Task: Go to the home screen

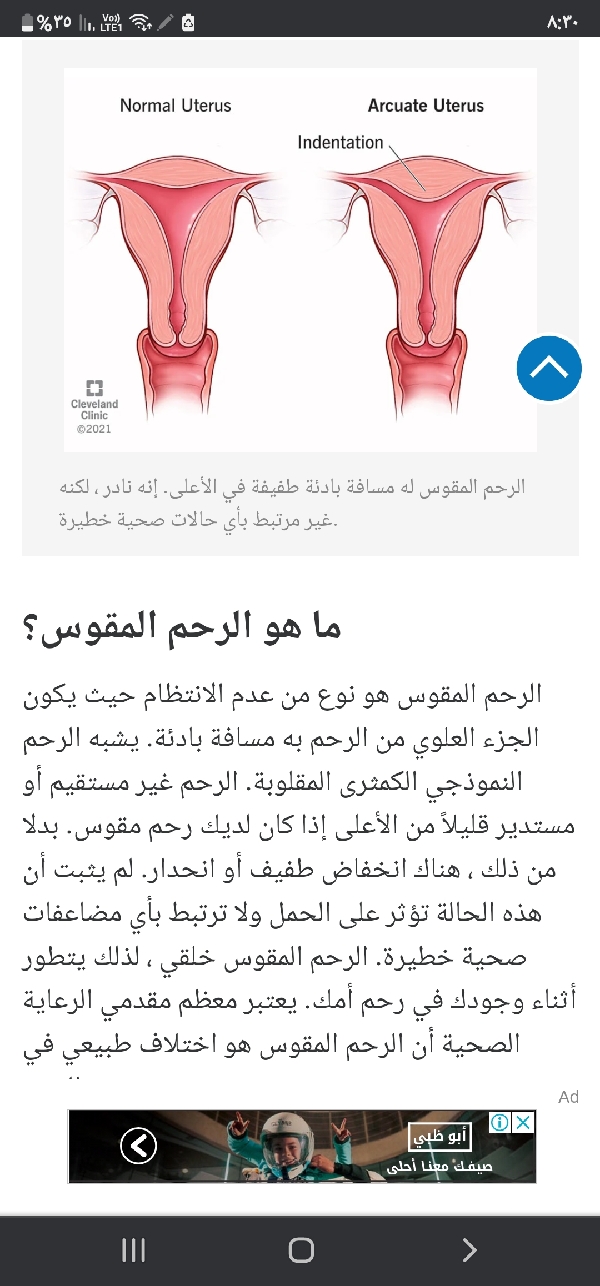Action: [301, 1249]
